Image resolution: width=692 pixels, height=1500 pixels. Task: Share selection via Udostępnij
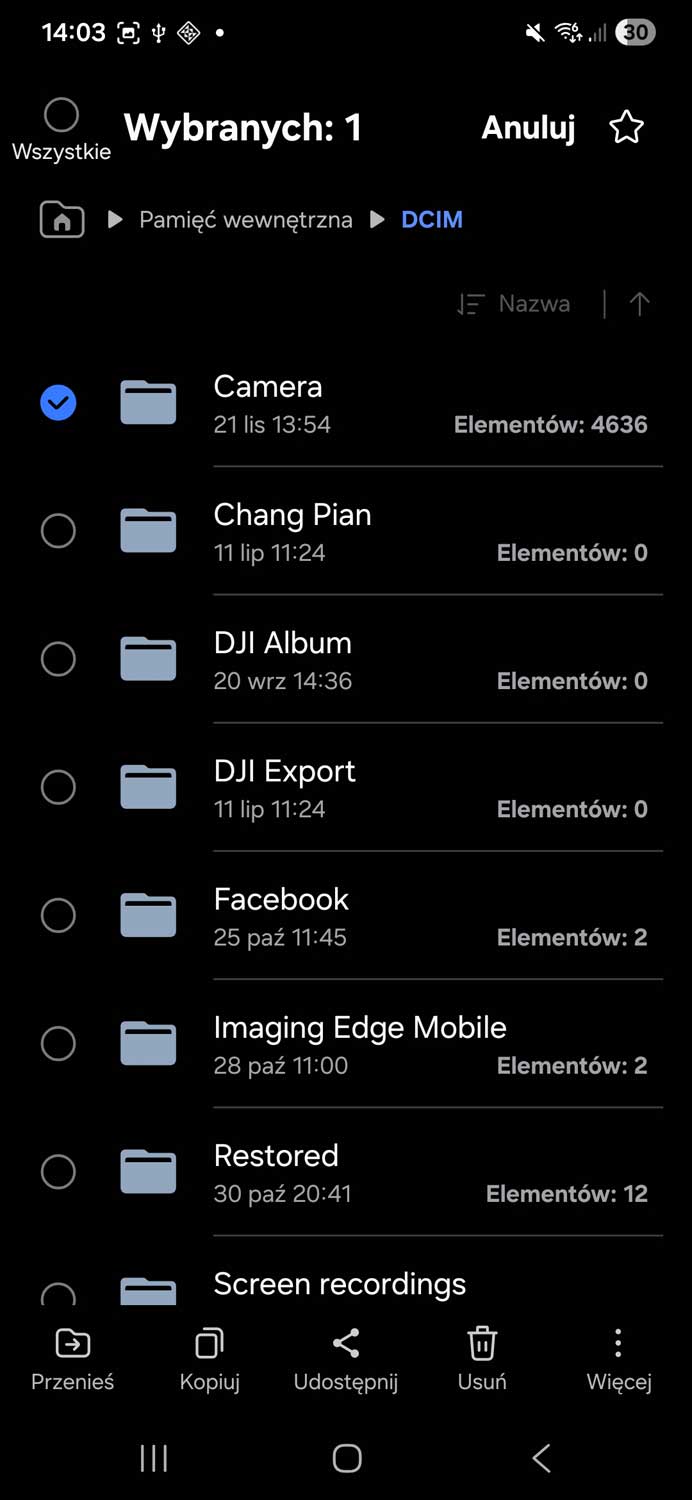[x=346, y=1360]
